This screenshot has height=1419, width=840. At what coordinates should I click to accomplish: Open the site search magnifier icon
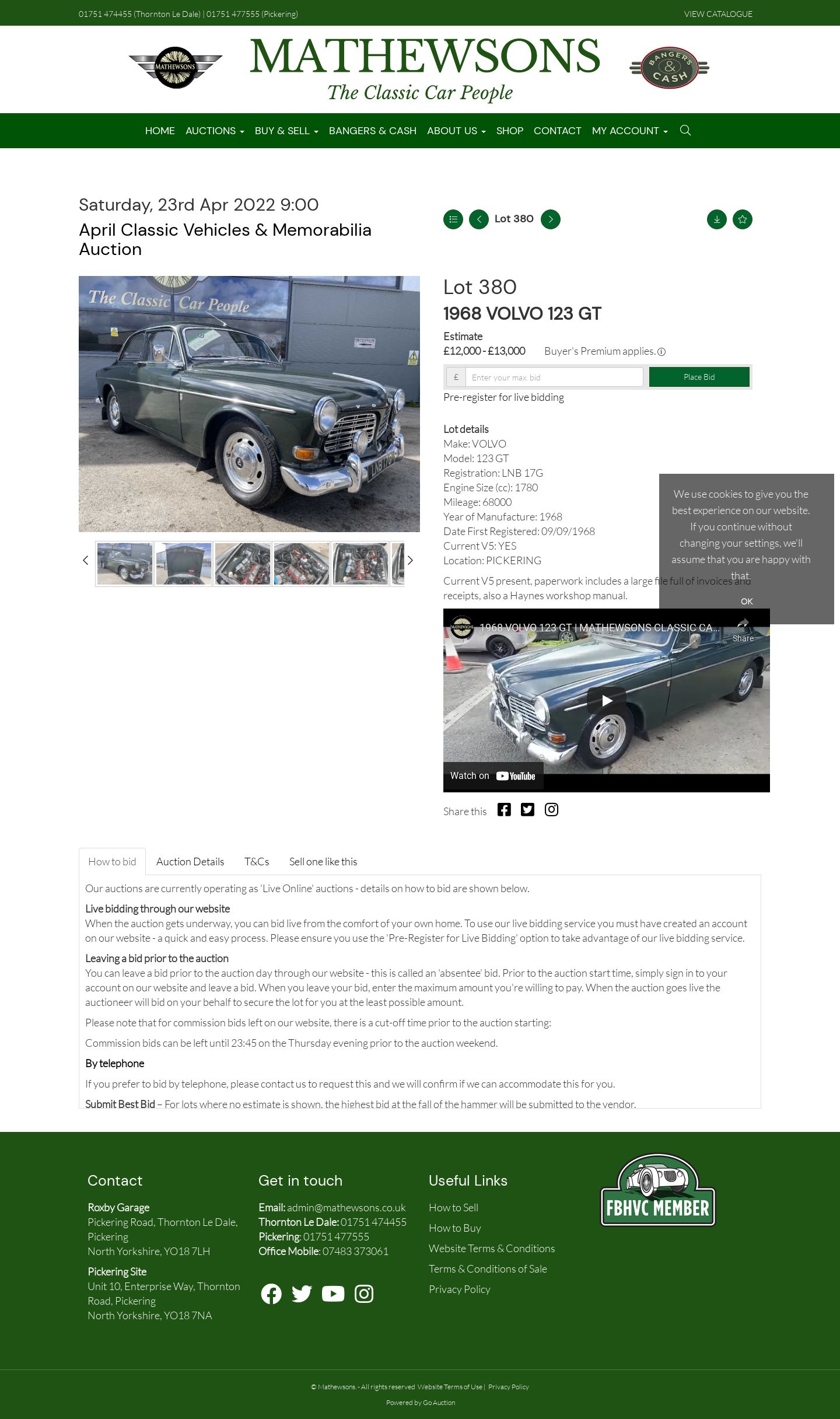685,130
